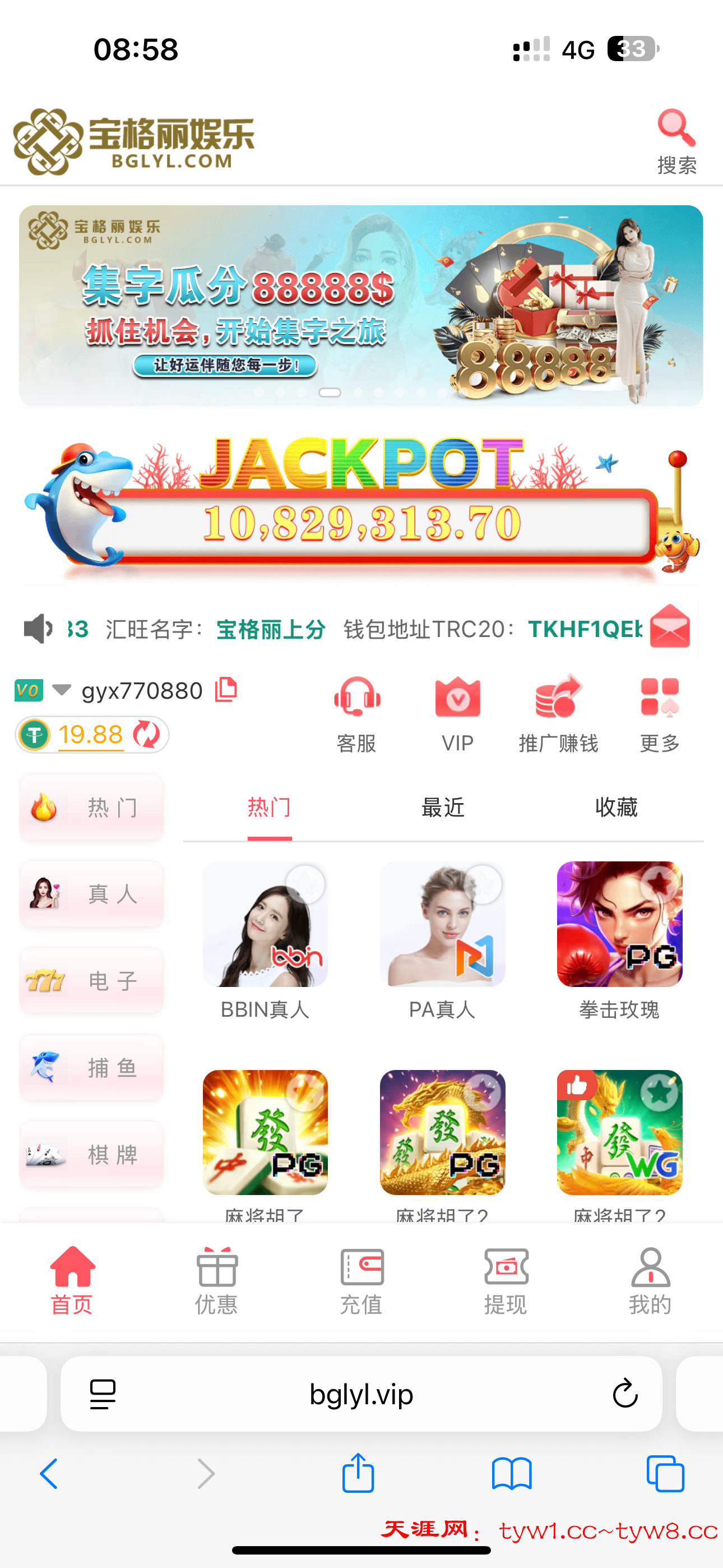Image resolution: width=723 pixels, height=1568 pixels.
Task: Launch 拳击玫瑰 game
Action: pos(619,924)
